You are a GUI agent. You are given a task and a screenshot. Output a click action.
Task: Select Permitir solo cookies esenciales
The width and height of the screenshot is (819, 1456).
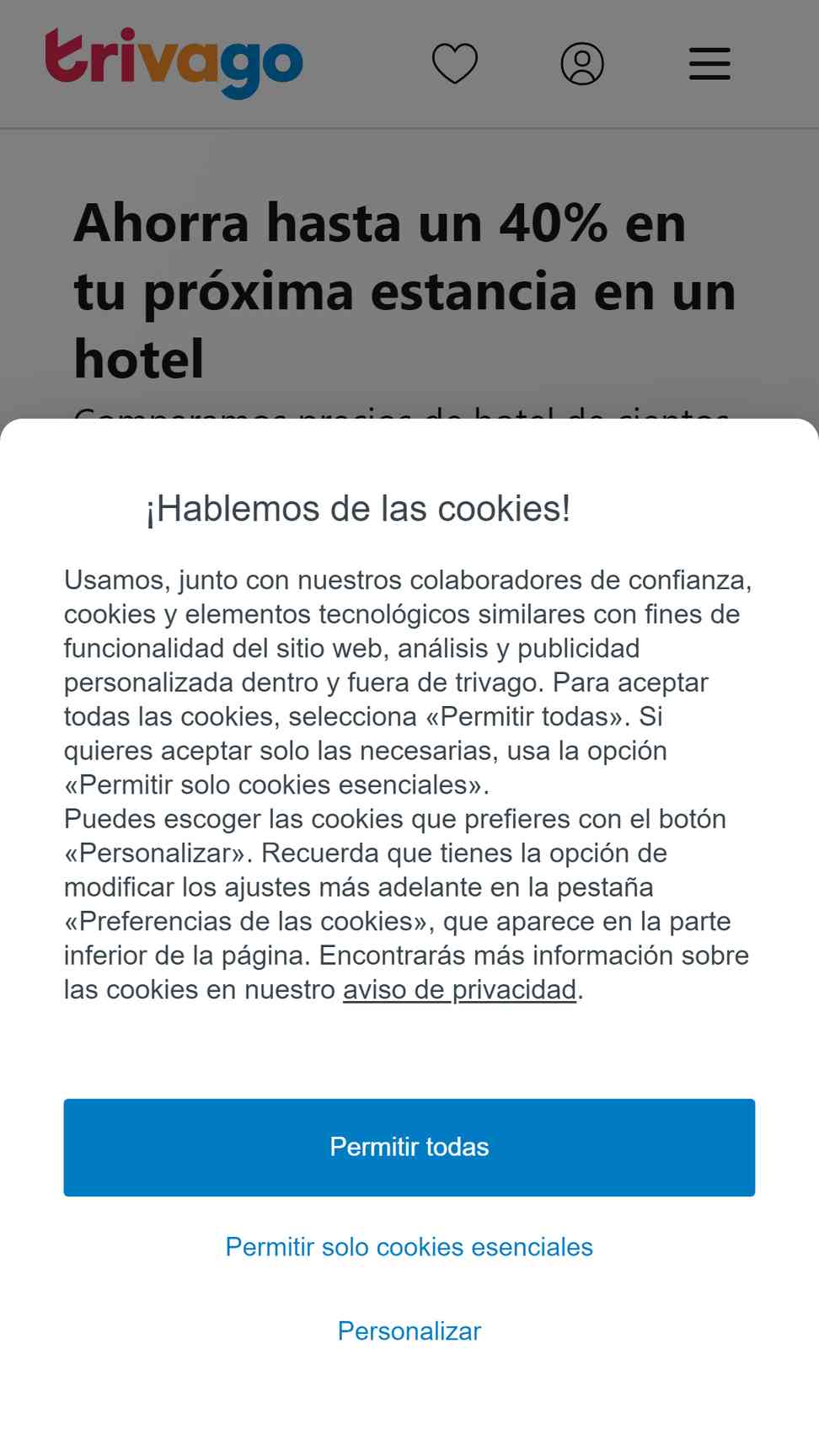[409, 1247]
